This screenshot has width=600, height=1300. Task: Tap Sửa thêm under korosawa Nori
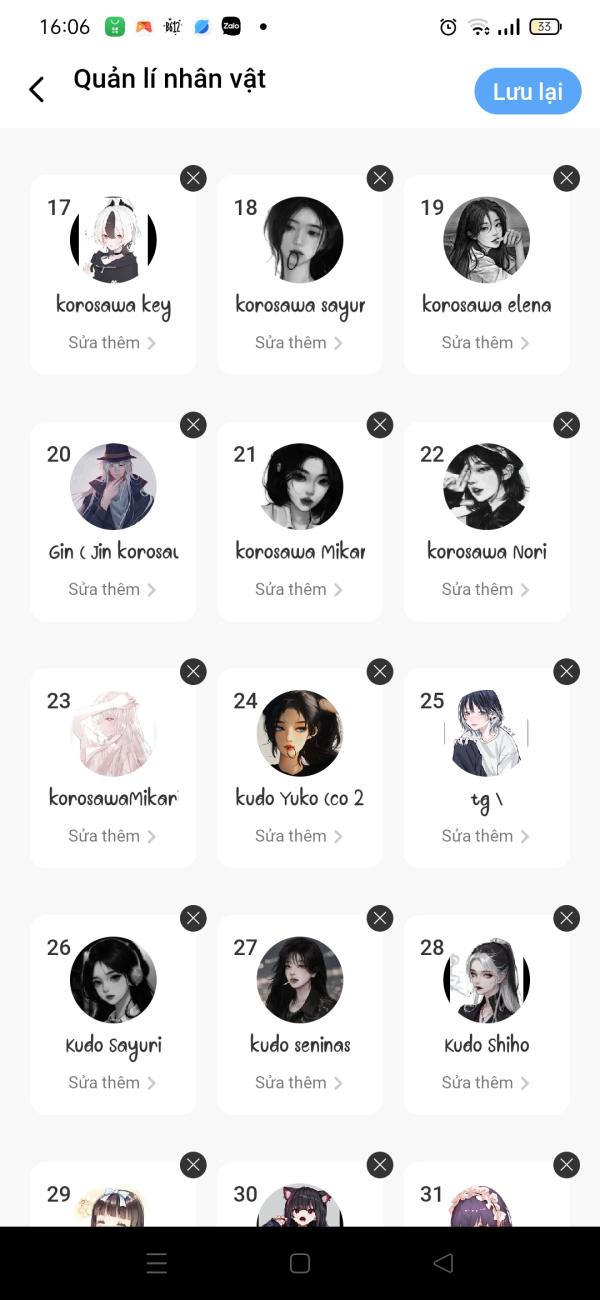click(x=485, y=590)
